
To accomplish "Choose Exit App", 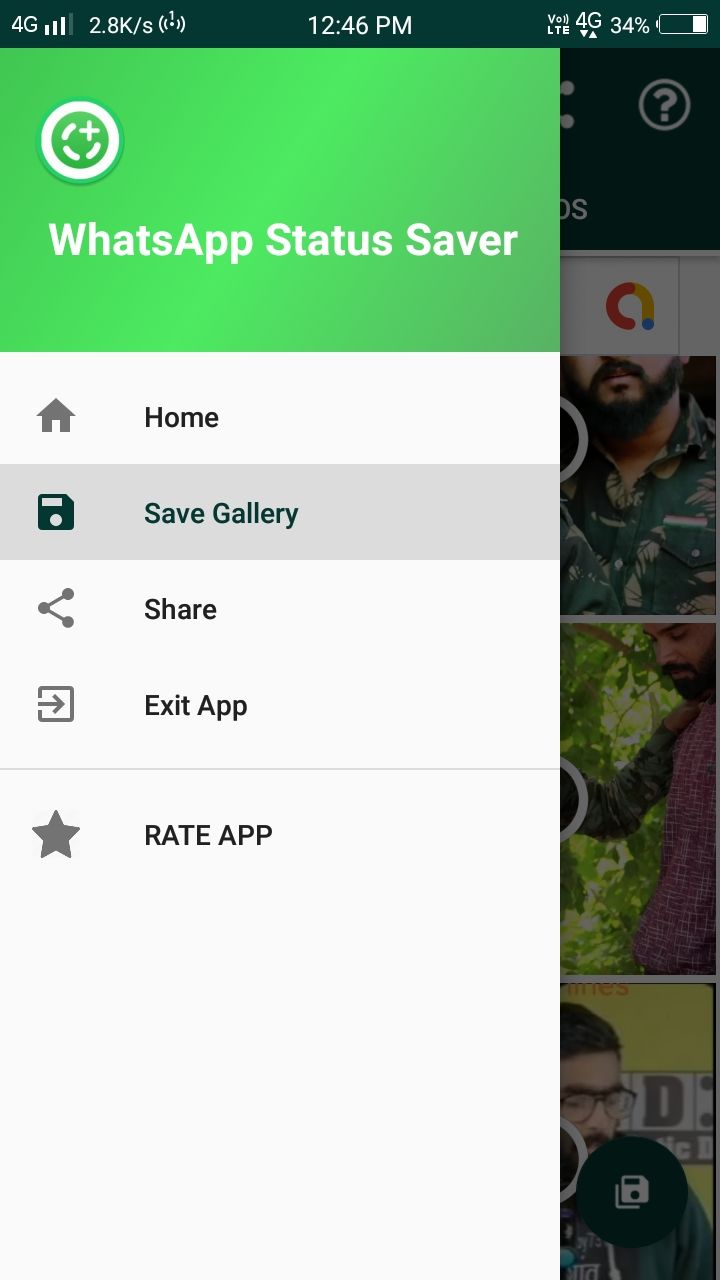I will point(280,704).
